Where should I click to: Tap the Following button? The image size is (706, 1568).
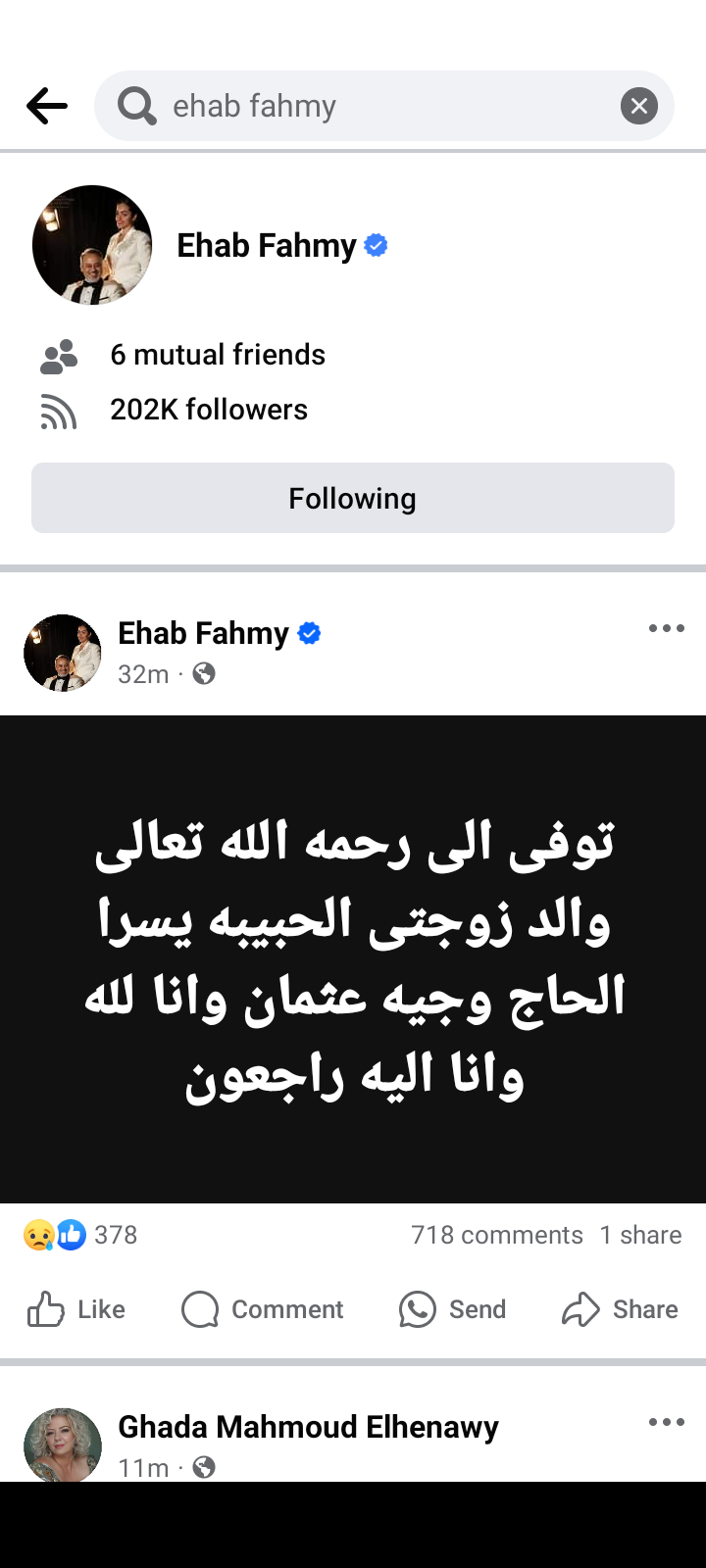click(353, 498)
